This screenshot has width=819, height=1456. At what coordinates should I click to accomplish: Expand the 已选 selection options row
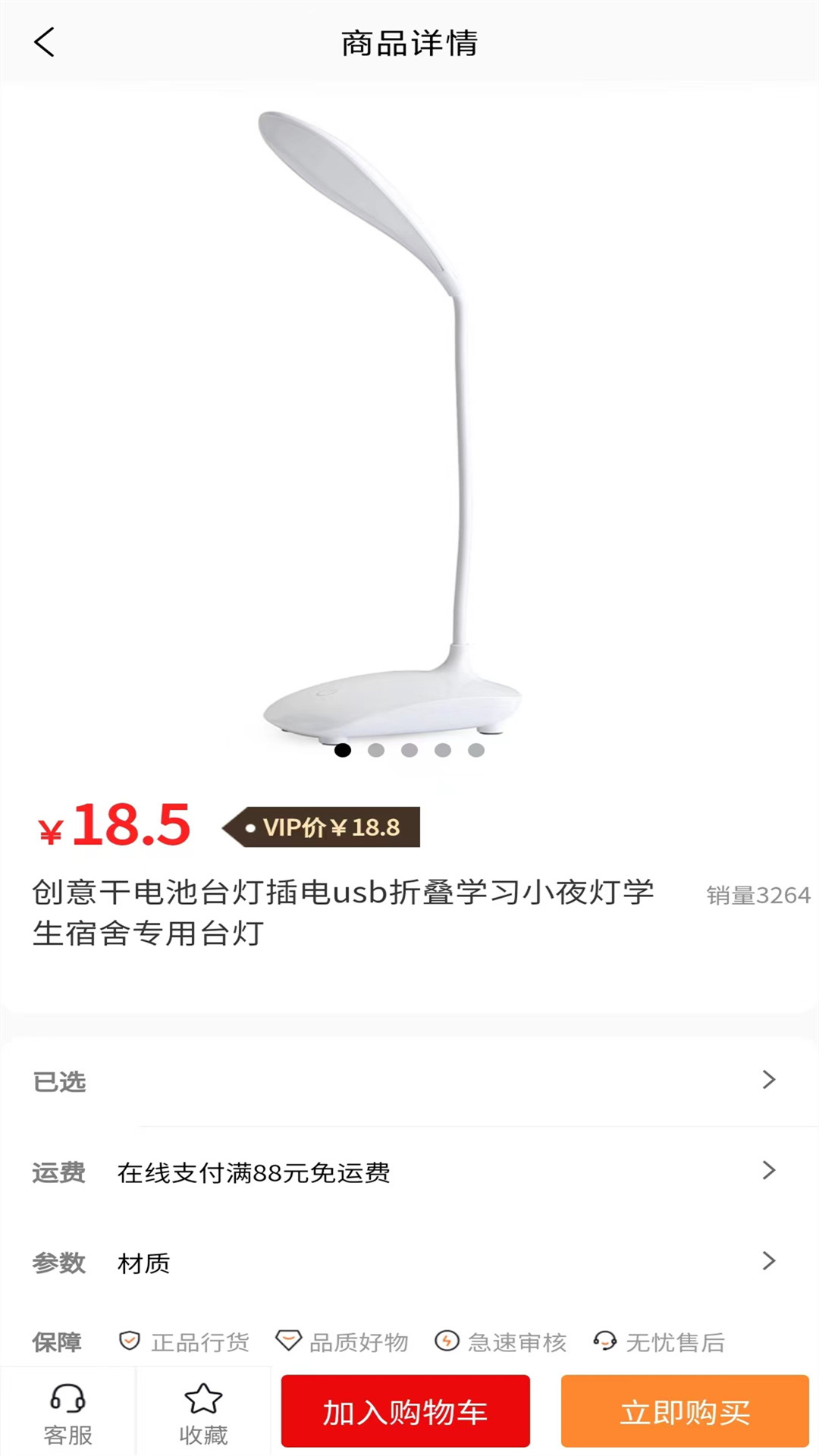click(x=409, y=1081)
